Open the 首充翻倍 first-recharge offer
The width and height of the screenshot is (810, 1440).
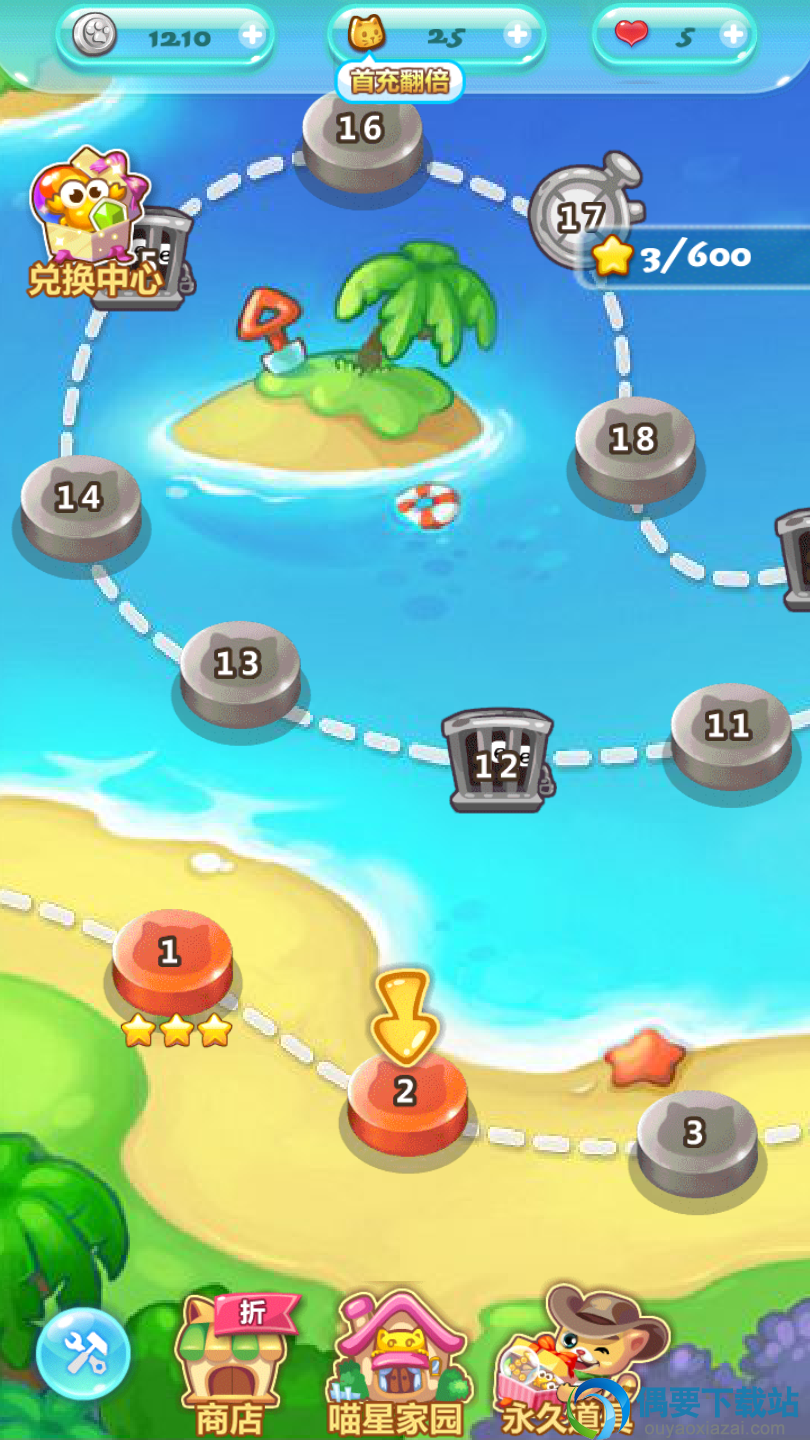tap(399, 82)
